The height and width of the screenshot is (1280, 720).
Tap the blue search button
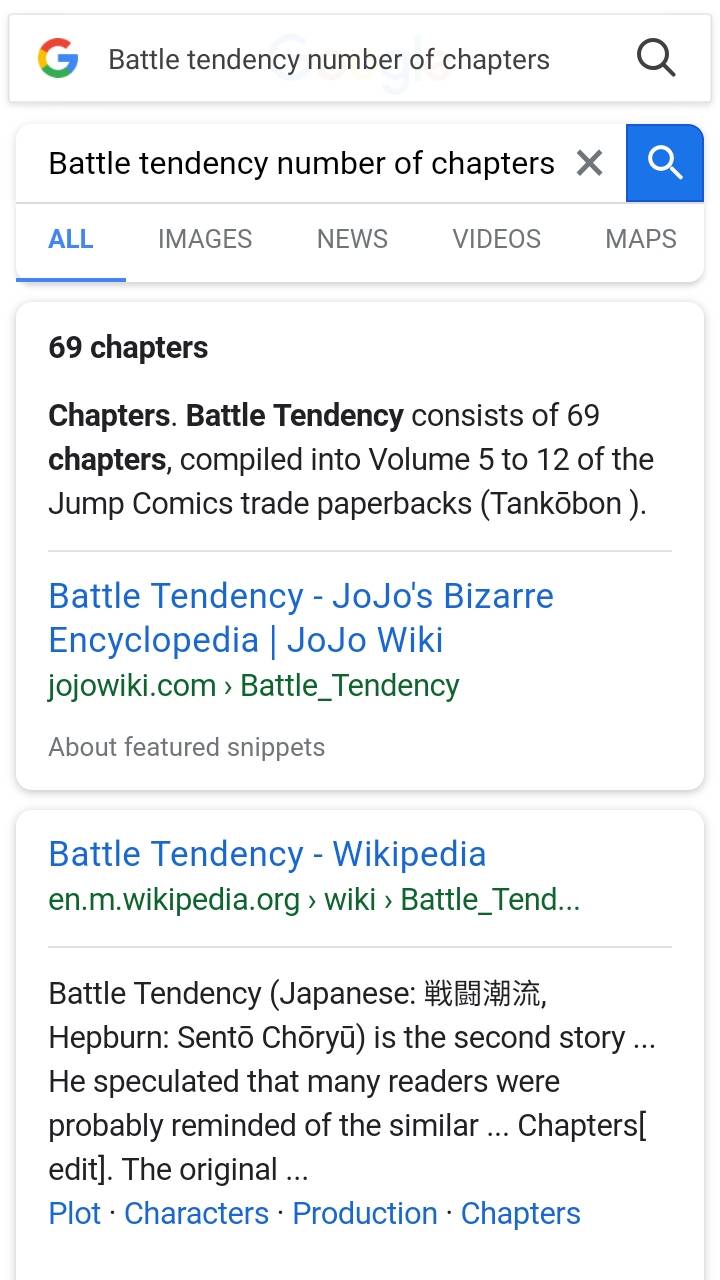pos(665,163)
